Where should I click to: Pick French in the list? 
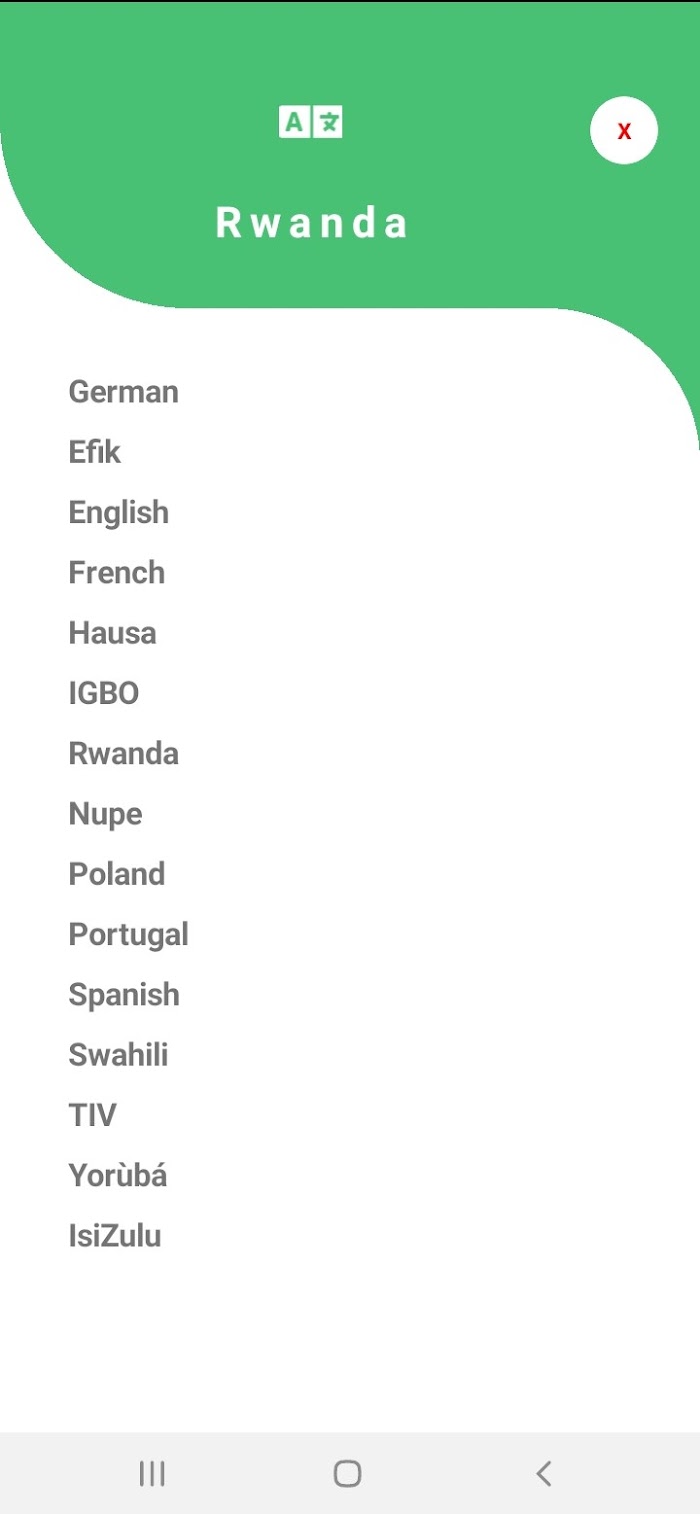point(117,573)
